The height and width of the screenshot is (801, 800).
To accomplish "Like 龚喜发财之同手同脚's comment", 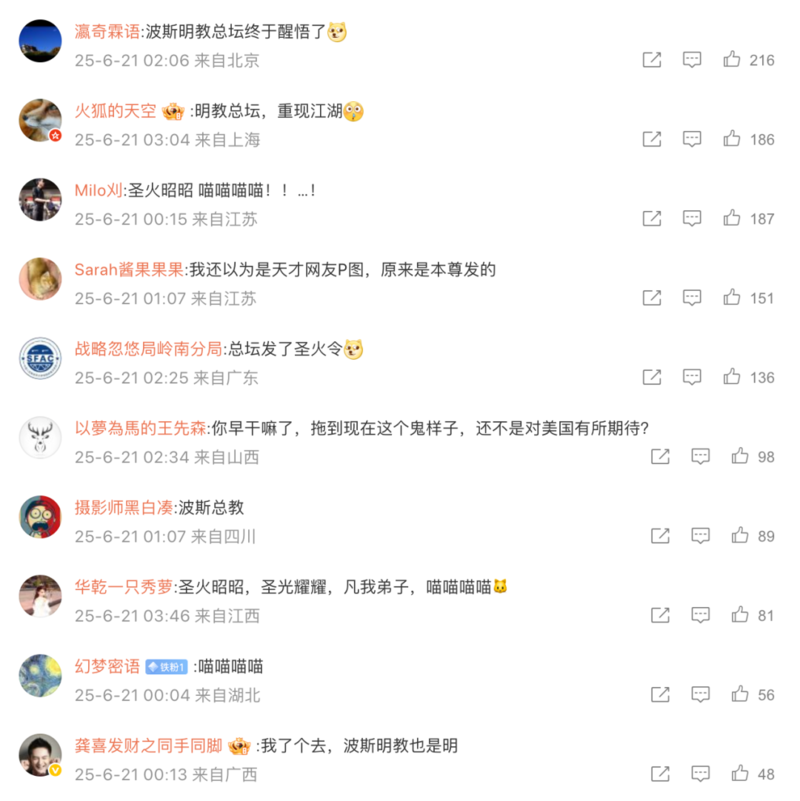I will (x=740, y=774).
